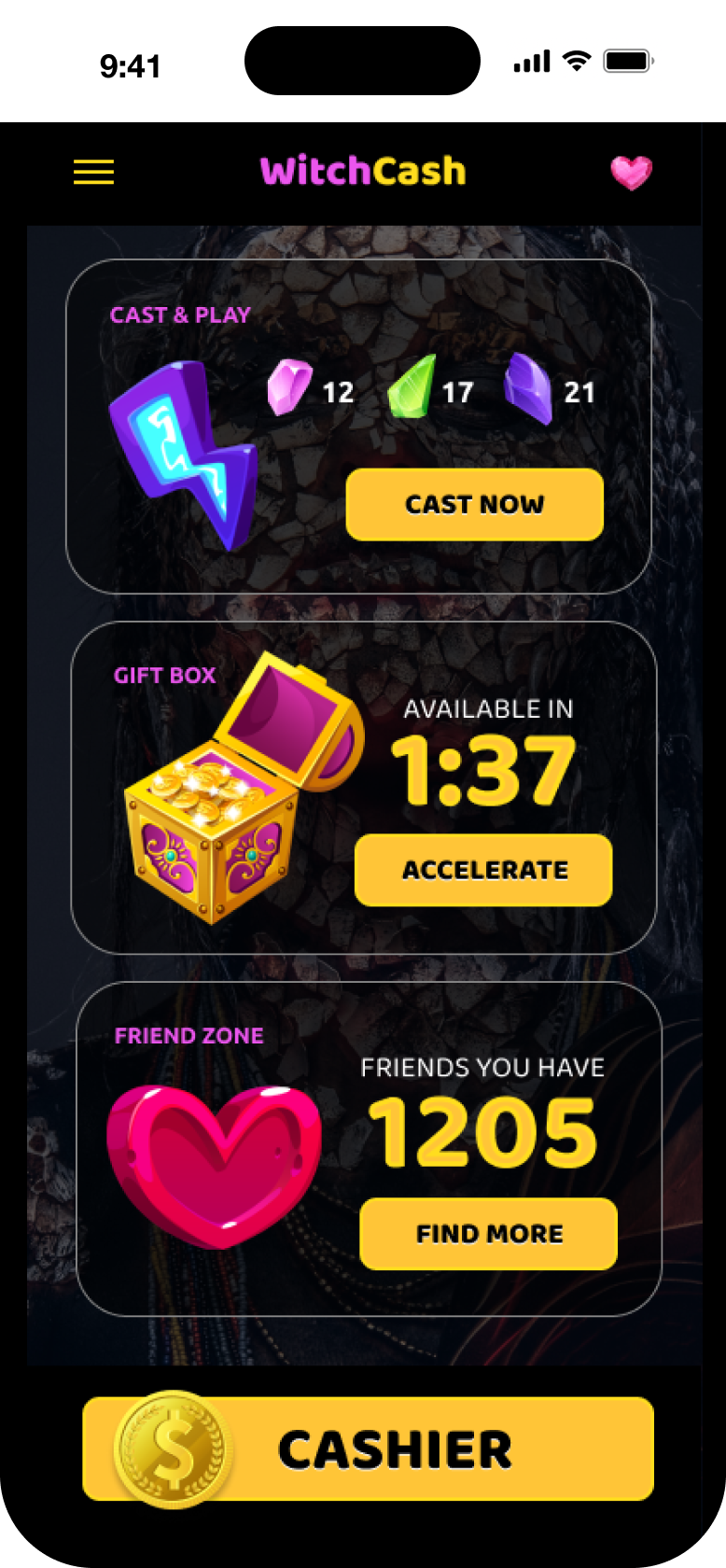This screenshot has height=1568, width=726.
Task: Open the hamburger menu
Action: [93, 172]
